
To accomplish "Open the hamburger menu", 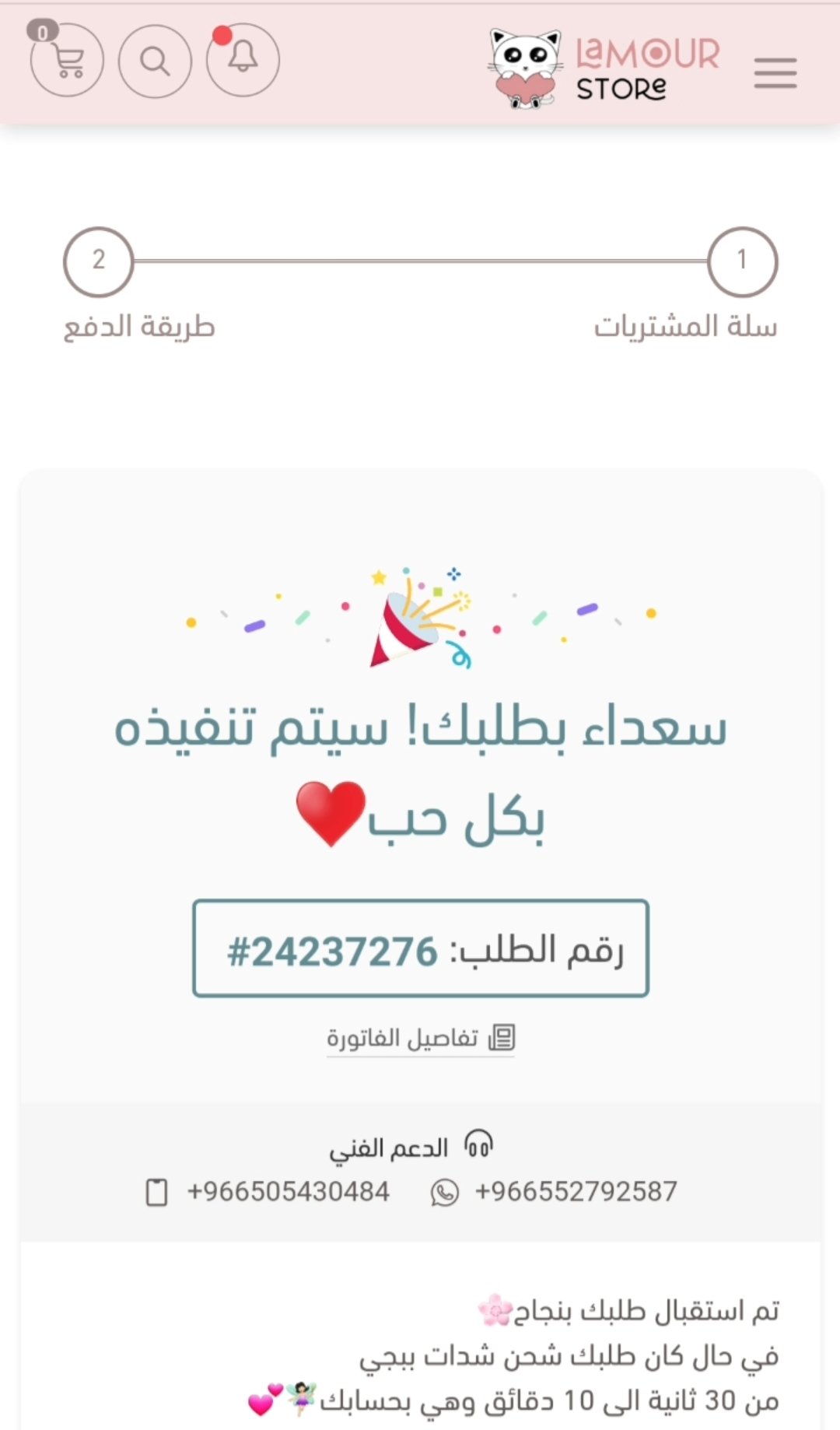I will pos(775,72).
